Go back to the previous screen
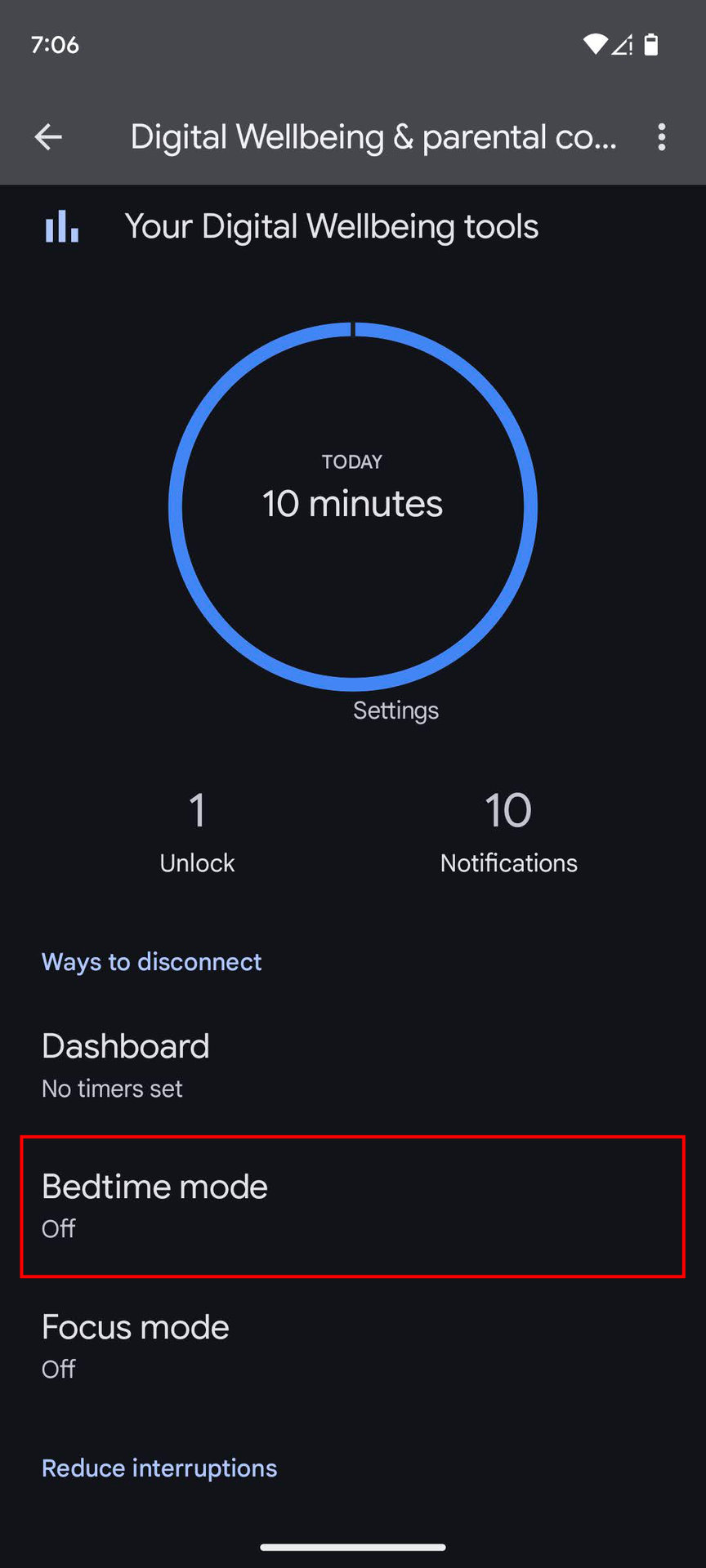This screenshot has width=706, height=1568. tap(48, 137)
